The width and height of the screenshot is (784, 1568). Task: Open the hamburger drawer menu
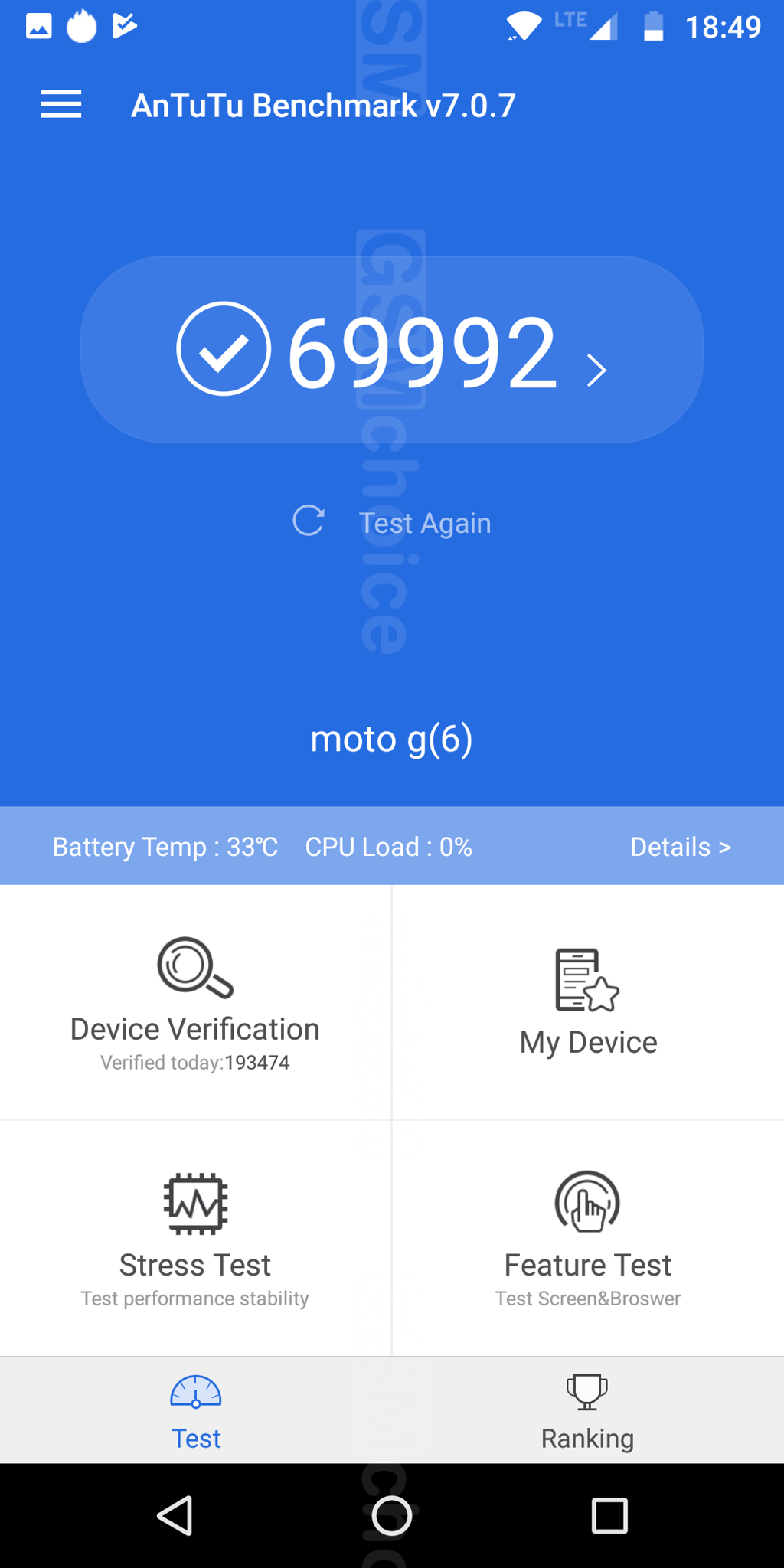(x=60, y=104)
